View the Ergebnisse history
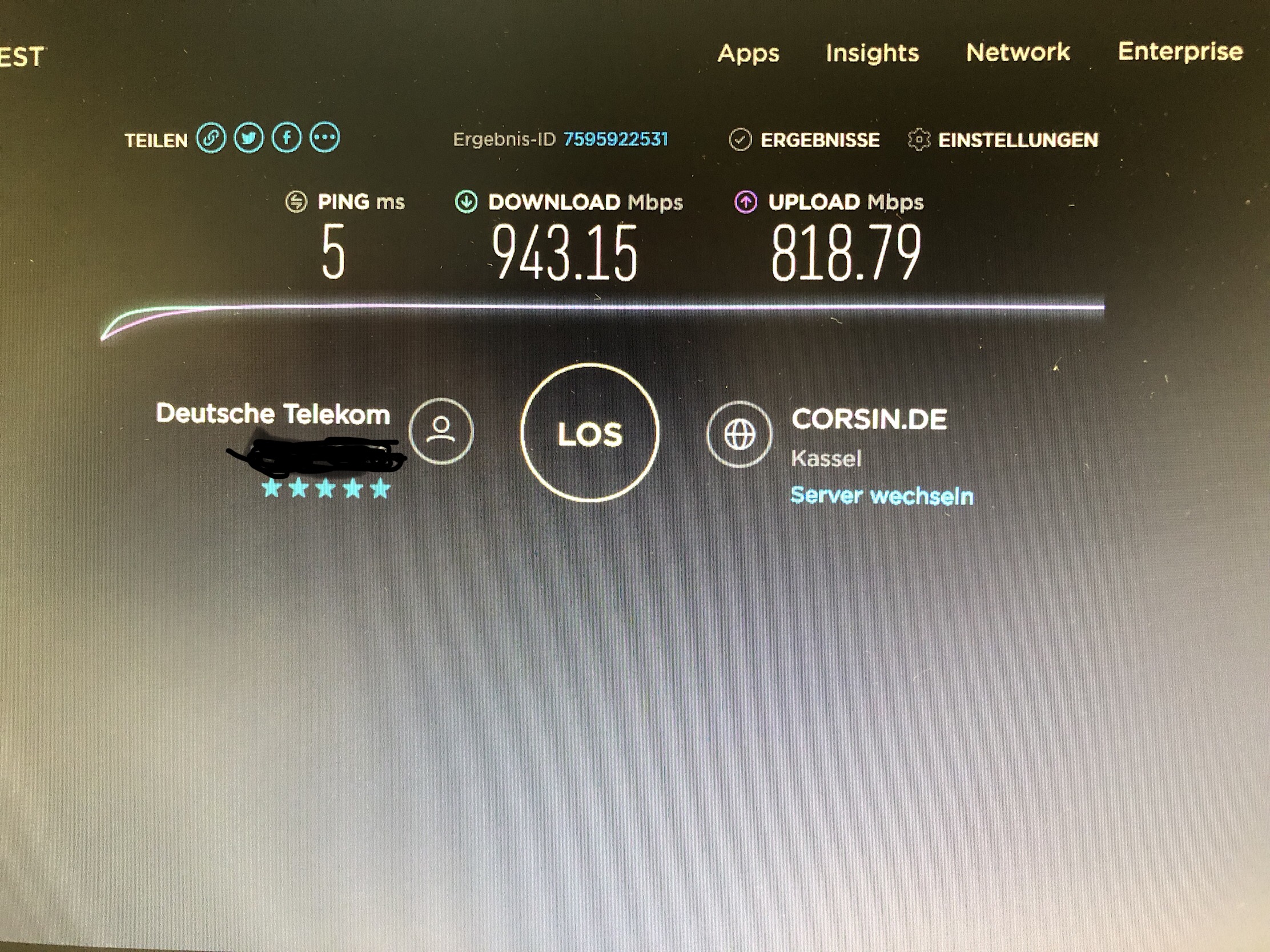Screen dimensions: 1270x952 (805, 139)
